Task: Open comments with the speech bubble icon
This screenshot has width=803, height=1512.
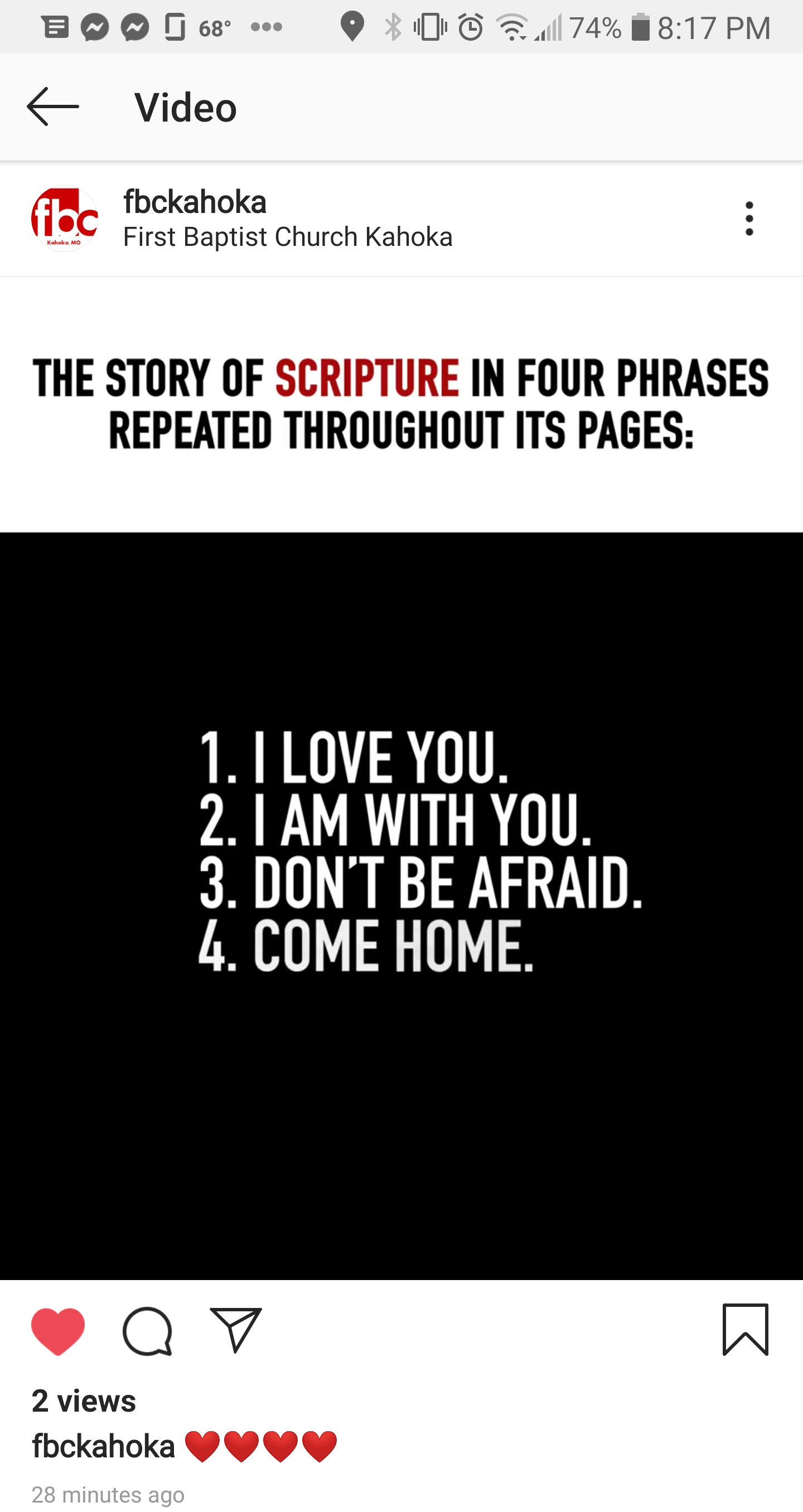Action: click(x=147, y=1331)
